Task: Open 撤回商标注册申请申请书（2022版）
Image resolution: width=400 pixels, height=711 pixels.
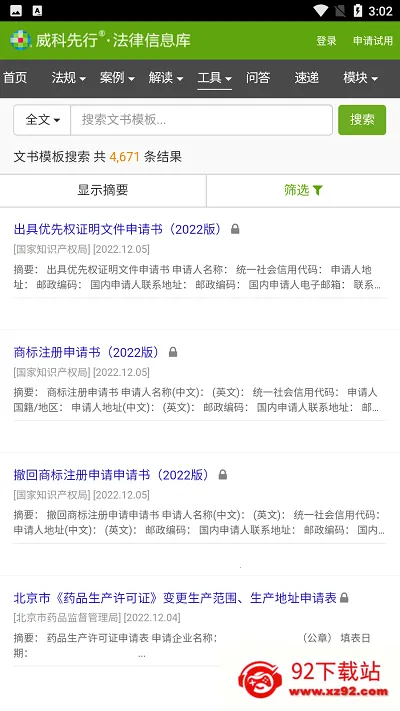Action: (x=113, y=475)
